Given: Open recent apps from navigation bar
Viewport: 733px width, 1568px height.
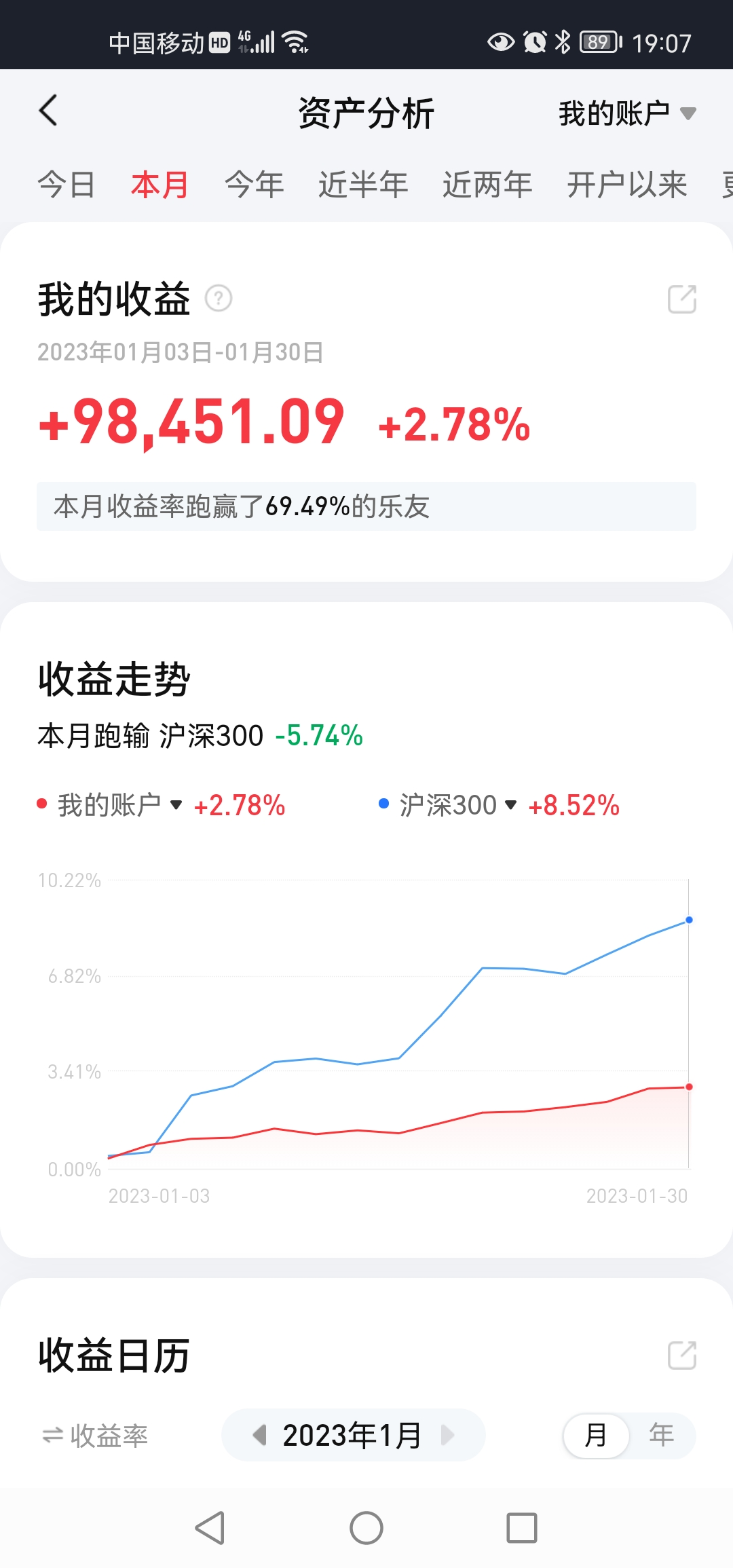Looking at the screenshot, I should coord(522,1528).
